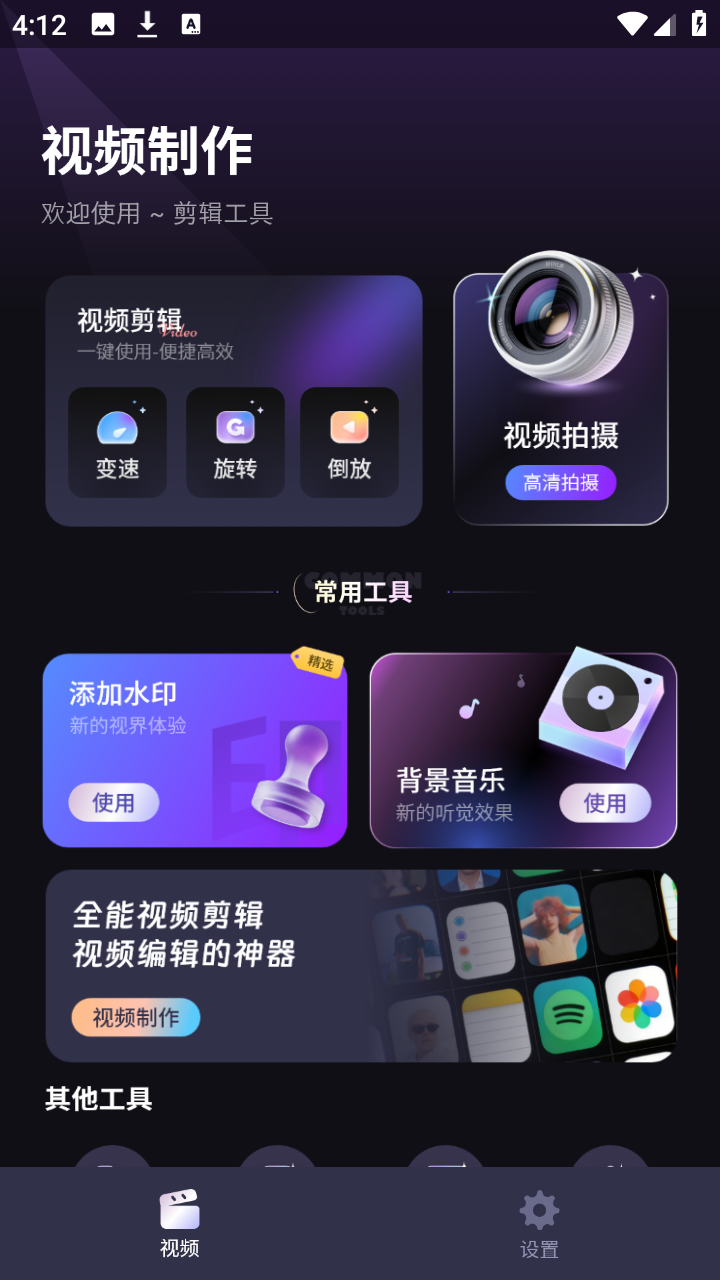The width and height of the screenshot is (720, 1280).
Task: Open the 旋转 rotate tool
Action: point(235,443)
